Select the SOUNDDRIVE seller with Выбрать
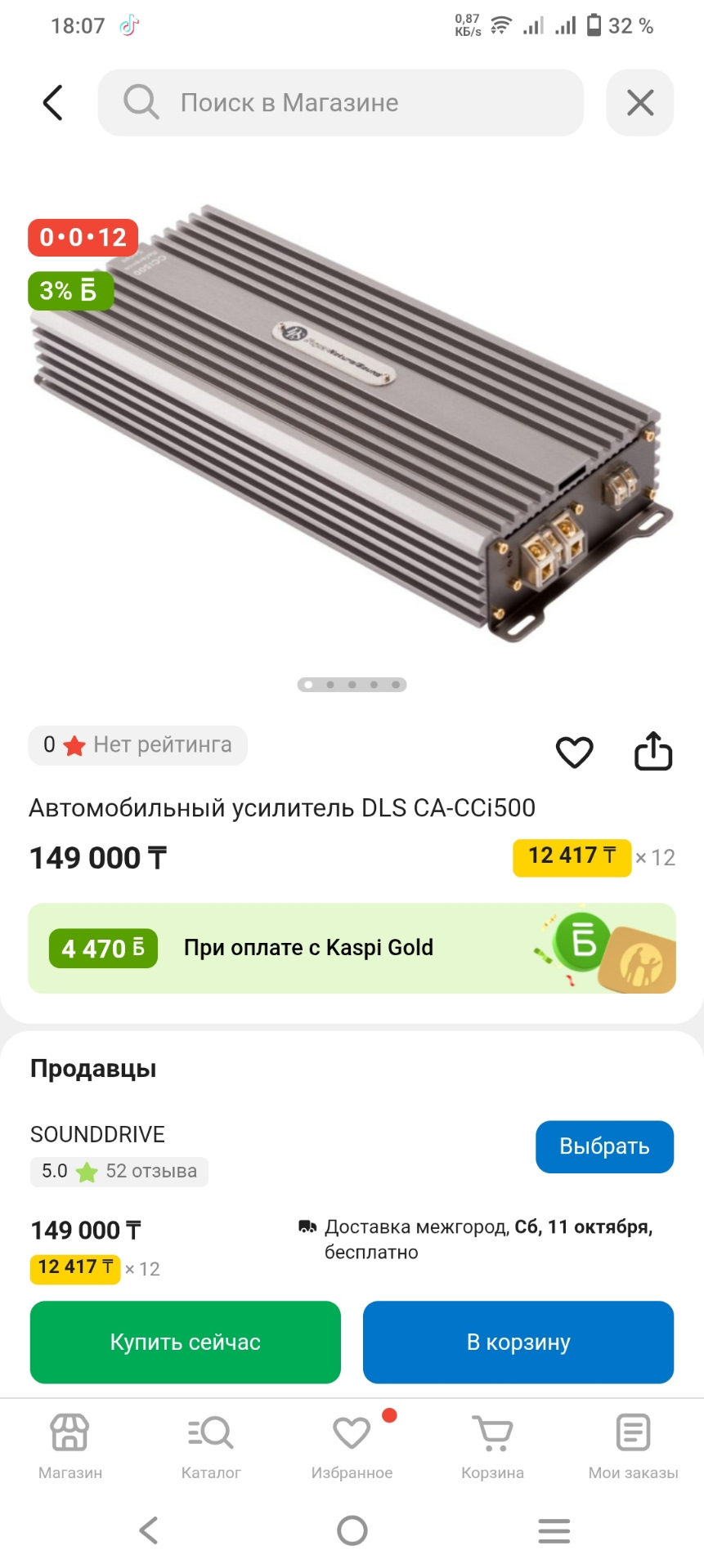 [x=604, y=1146]
